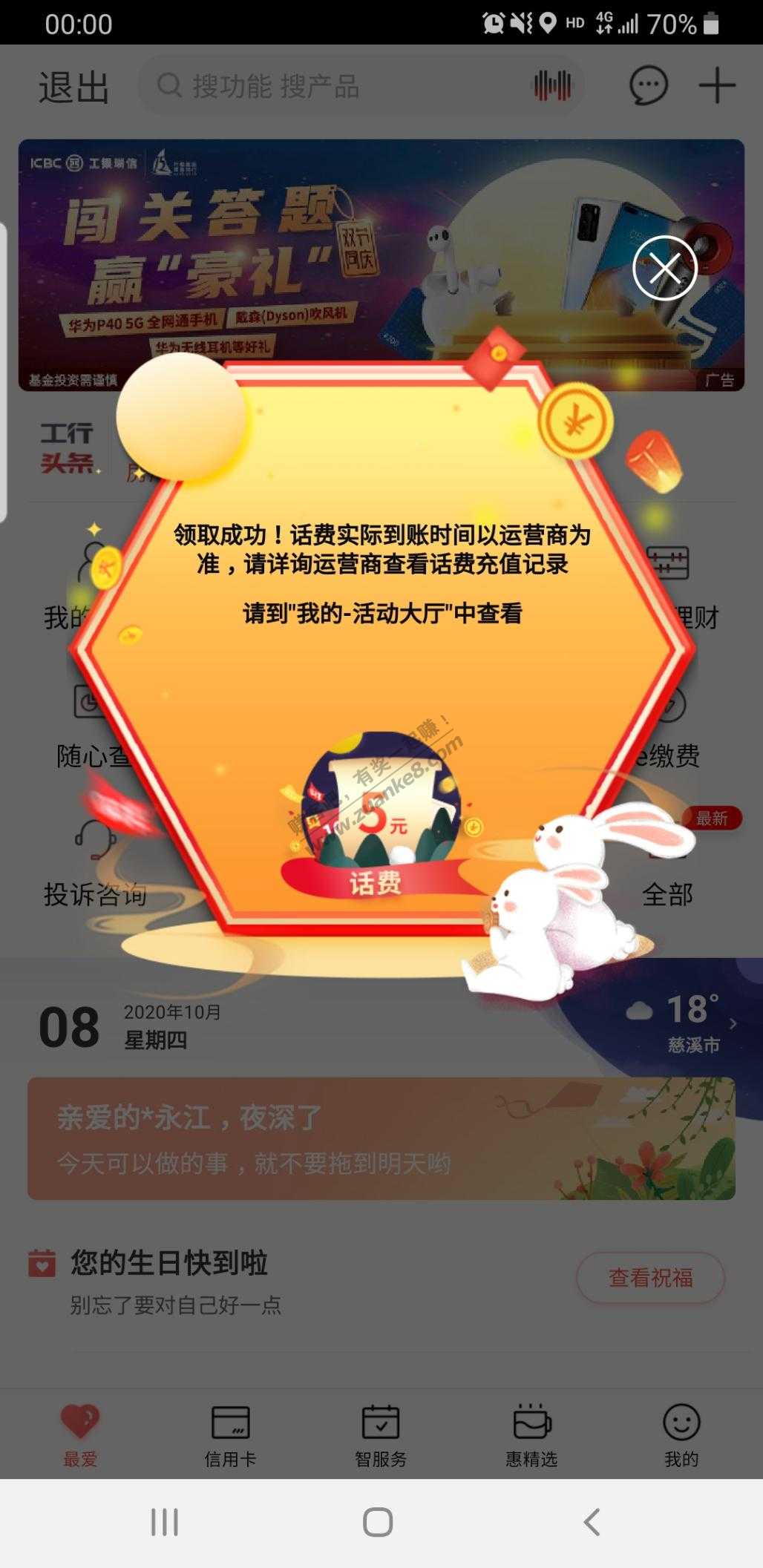Switch to the 信用卡 tab

(x=230, y=1436)
